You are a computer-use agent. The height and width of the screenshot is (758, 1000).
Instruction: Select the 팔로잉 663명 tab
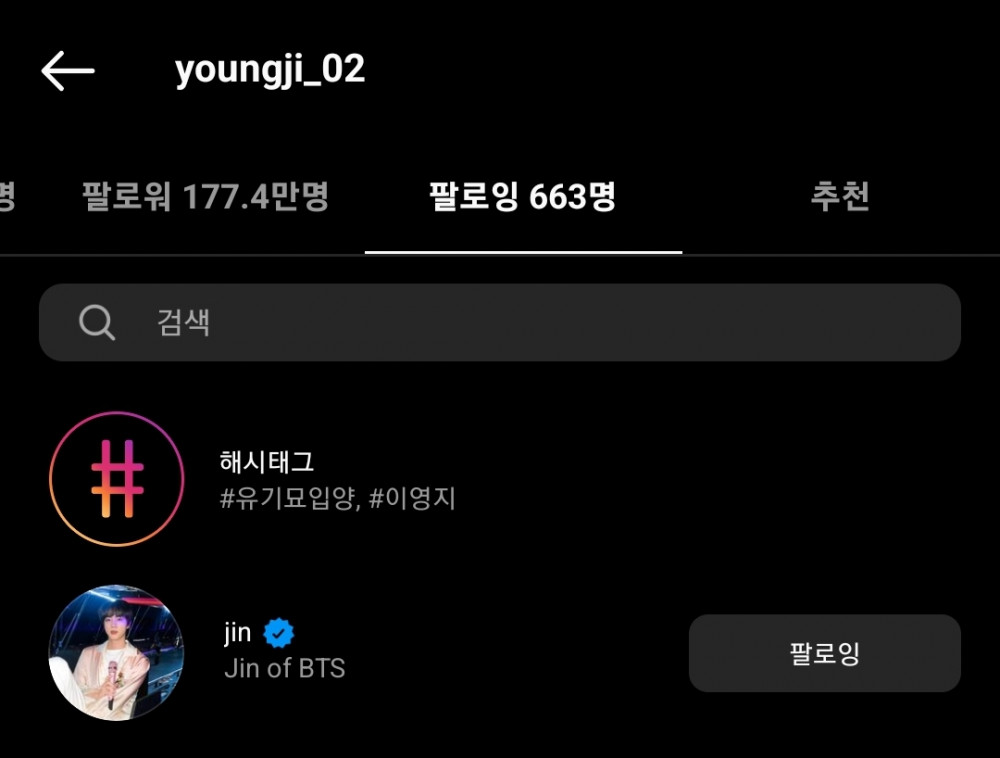pos(522,197)
